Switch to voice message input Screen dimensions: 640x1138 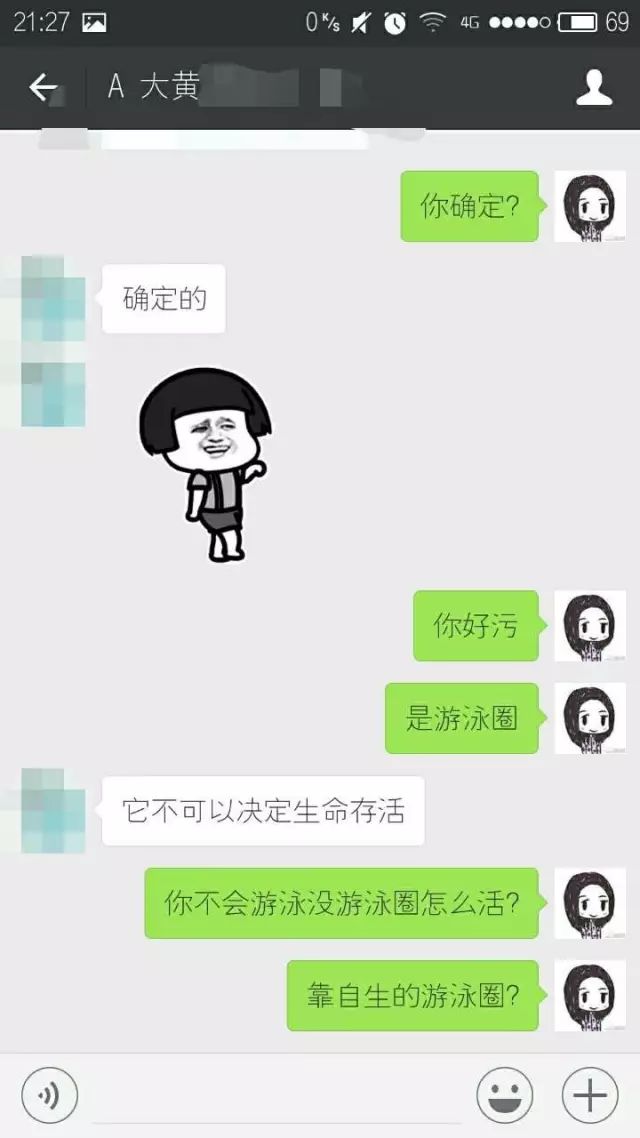(x=49, y=1096)
